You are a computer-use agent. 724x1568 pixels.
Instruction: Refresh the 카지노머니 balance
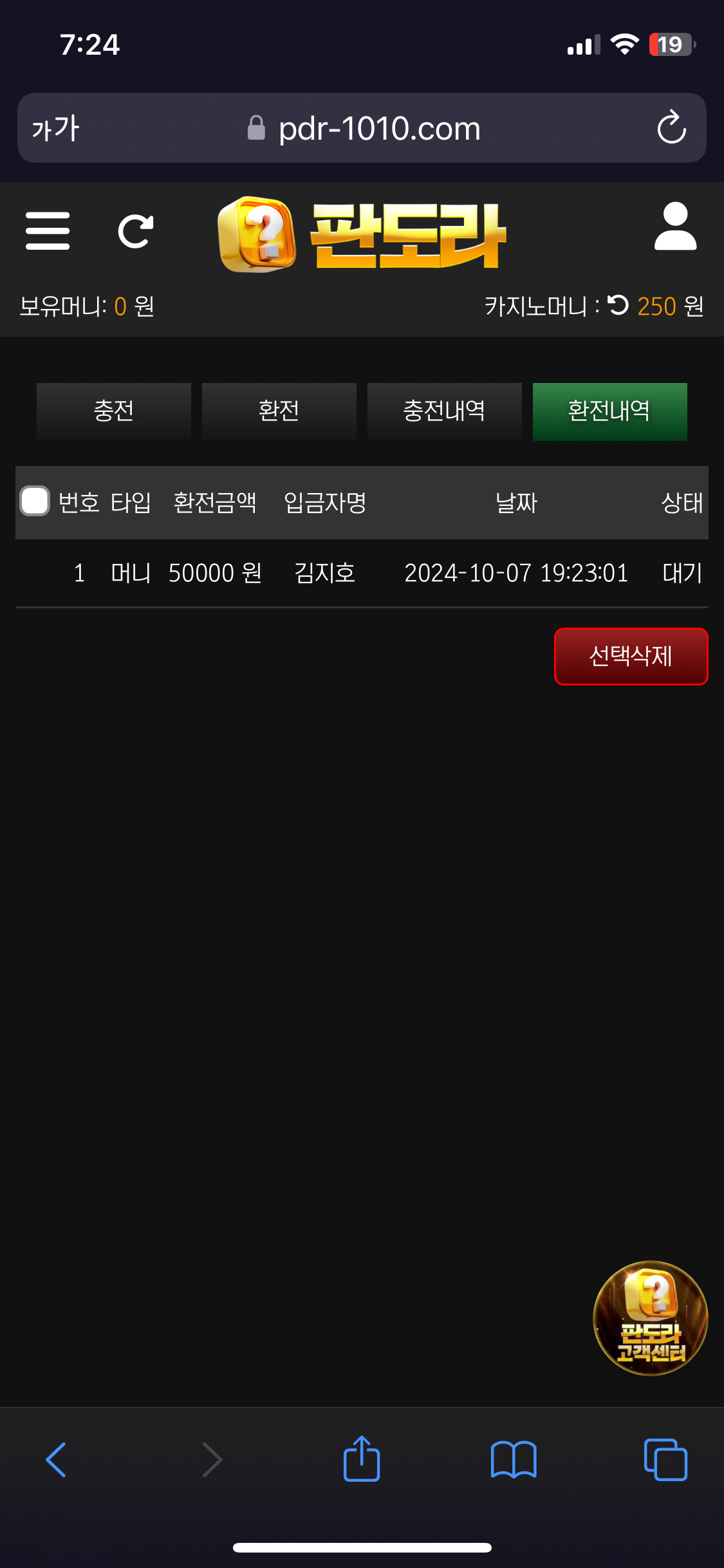pos(618,304)
